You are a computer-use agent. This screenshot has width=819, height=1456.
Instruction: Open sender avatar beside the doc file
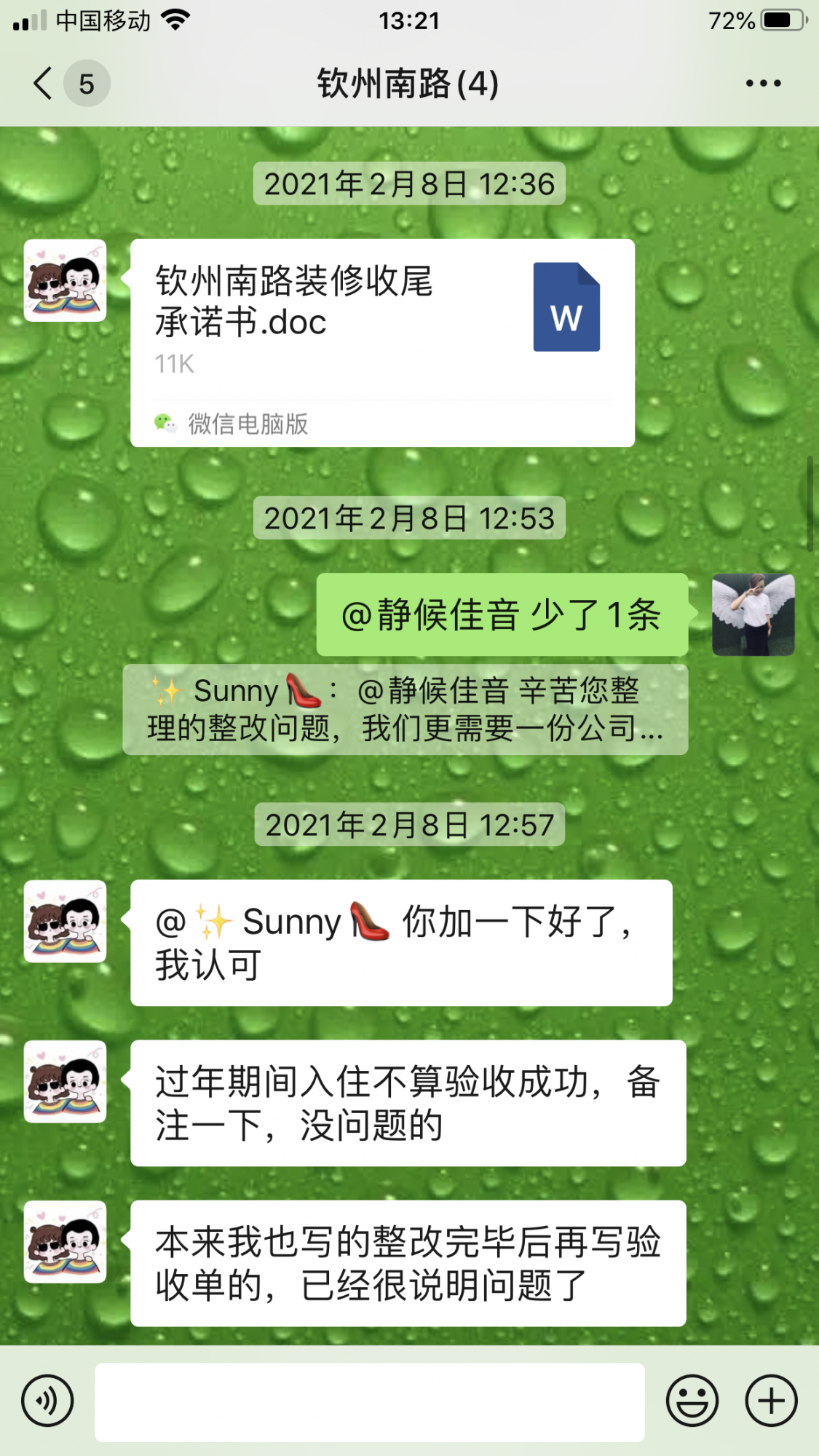pyautogui.click(x=66, y=281)
